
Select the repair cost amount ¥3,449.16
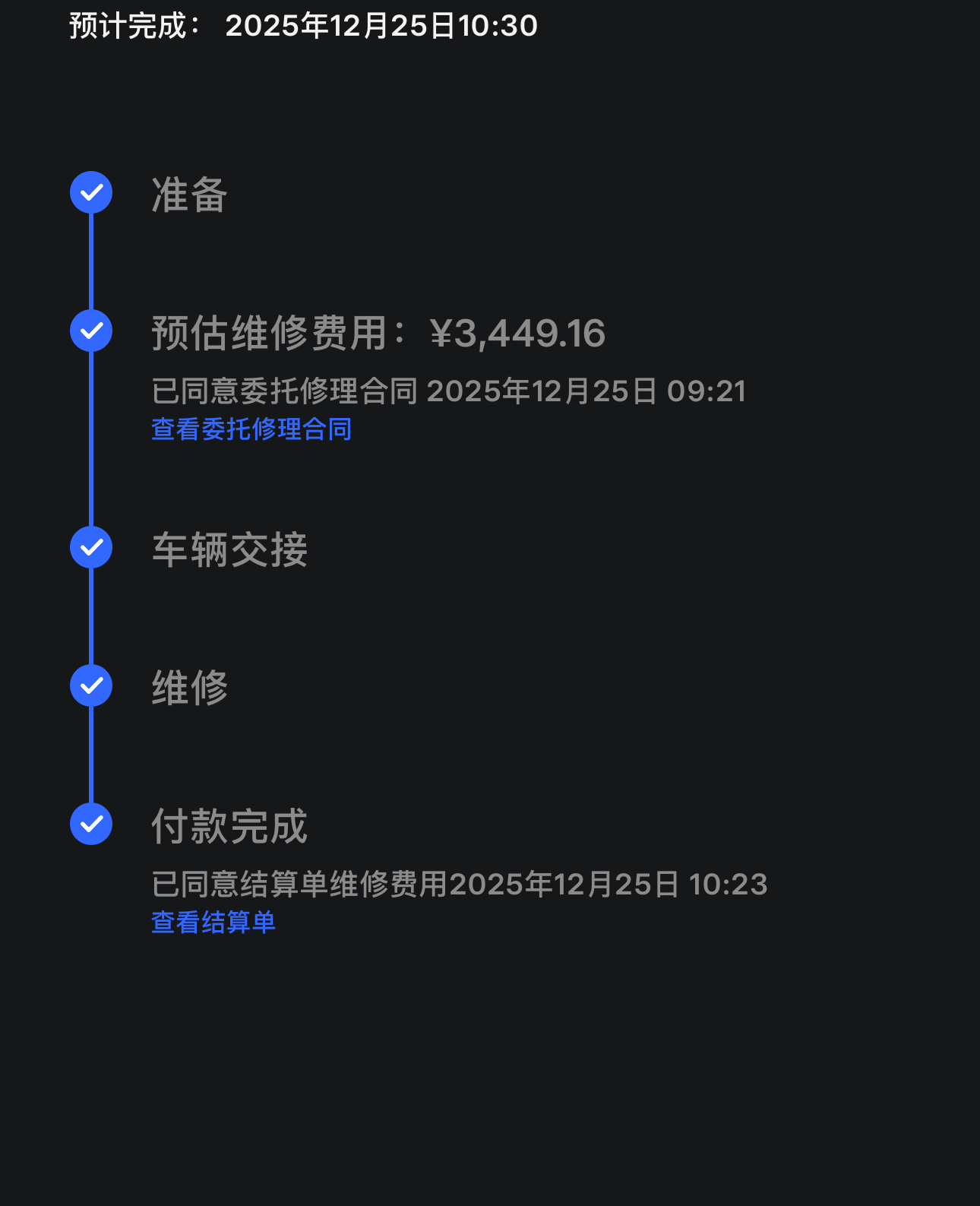coord(517,334)
